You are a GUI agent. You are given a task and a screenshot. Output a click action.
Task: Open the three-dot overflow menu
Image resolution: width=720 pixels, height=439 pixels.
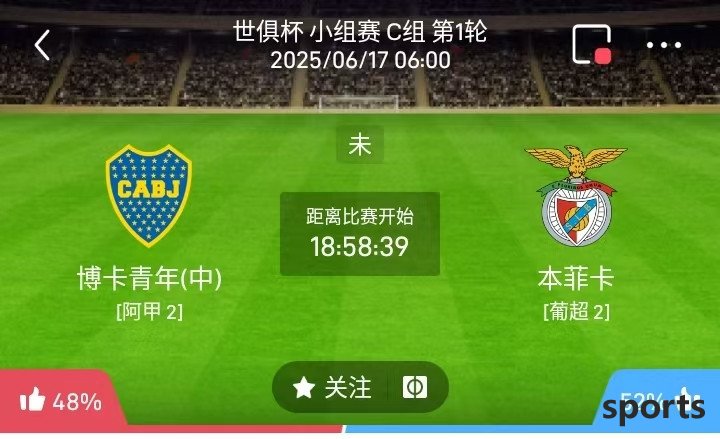[663, 45]
